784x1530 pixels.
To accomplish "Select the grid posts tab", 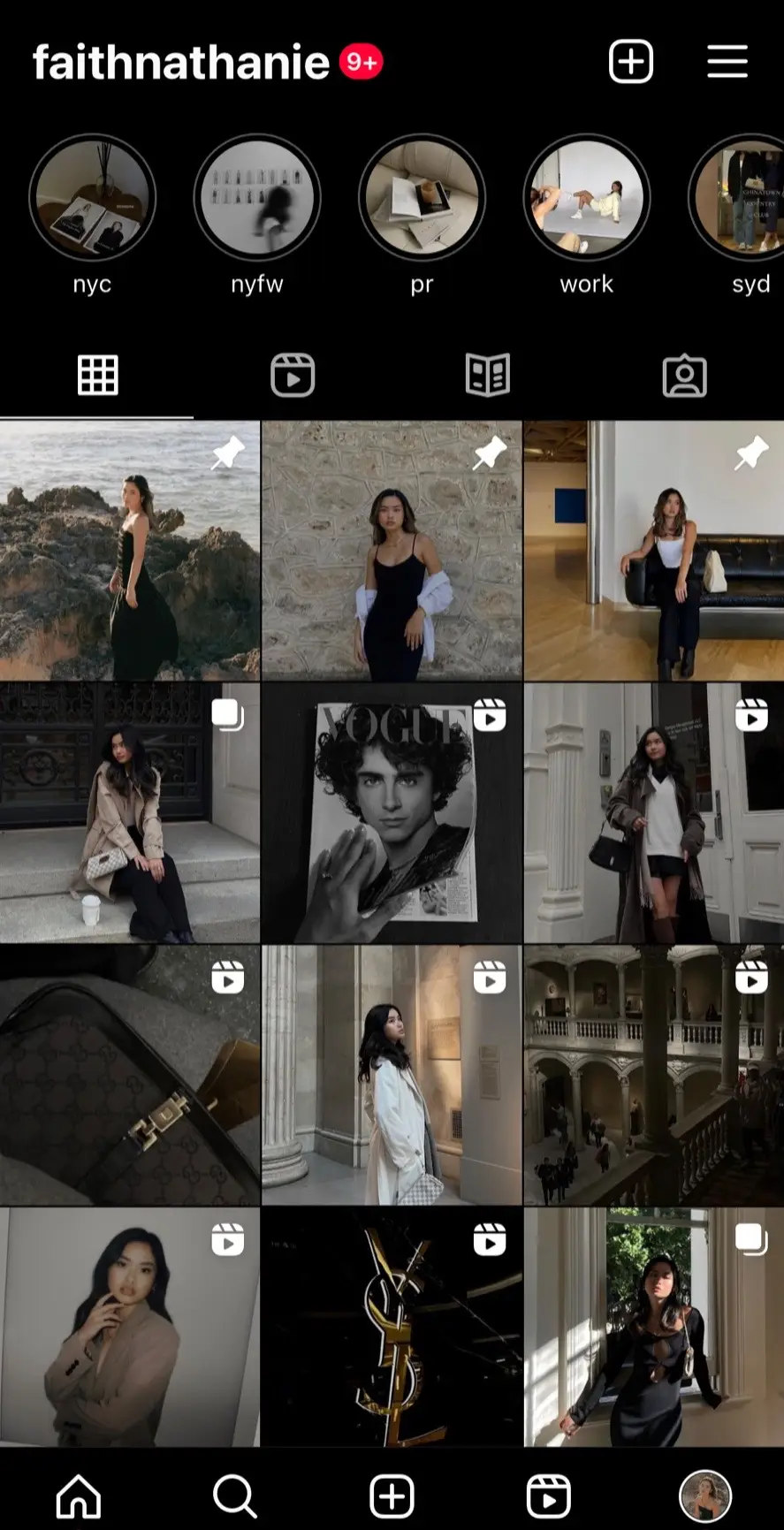I will pyautogui.click(x=97, y=375).
